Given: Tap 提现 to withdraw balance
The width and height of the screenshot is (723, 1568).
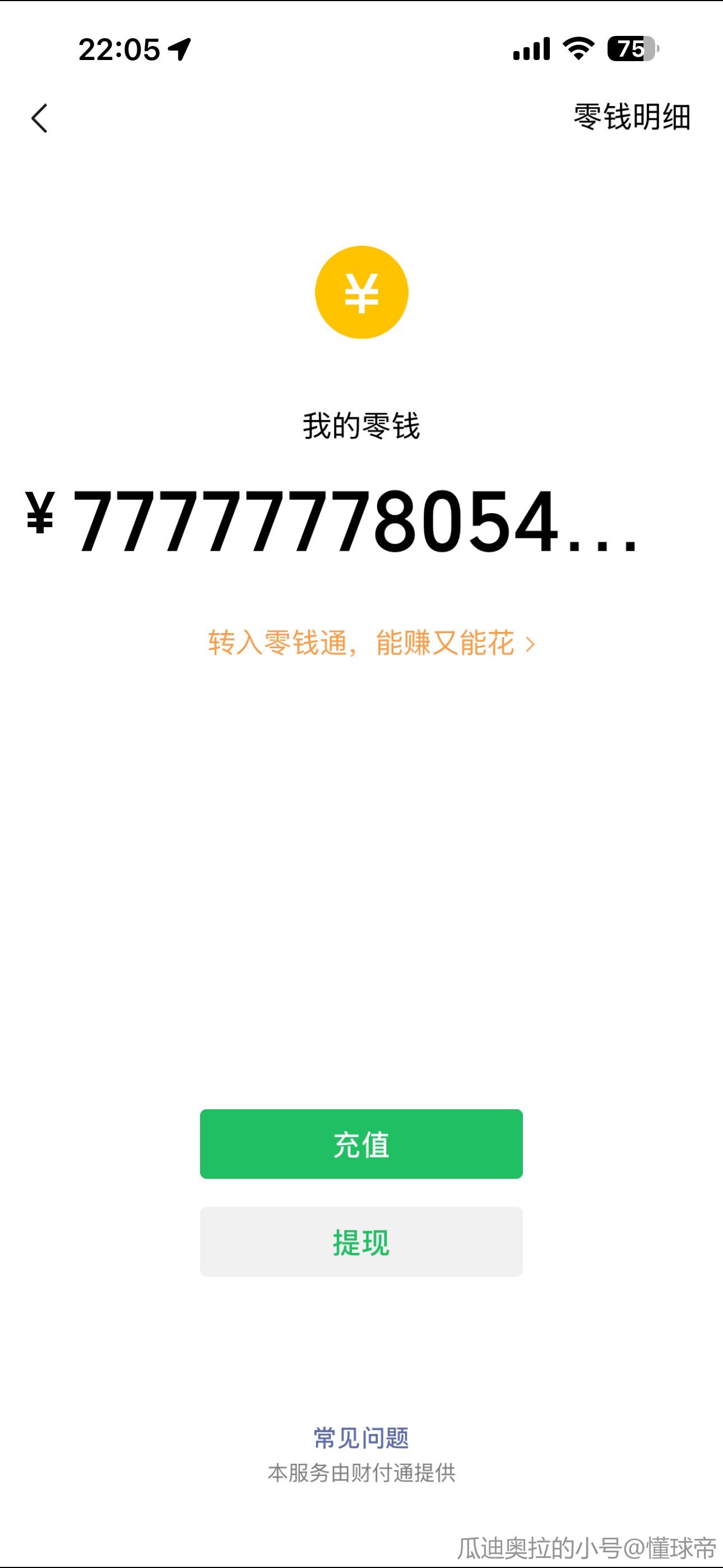Looking at the screenshot, I should 361,1242.
